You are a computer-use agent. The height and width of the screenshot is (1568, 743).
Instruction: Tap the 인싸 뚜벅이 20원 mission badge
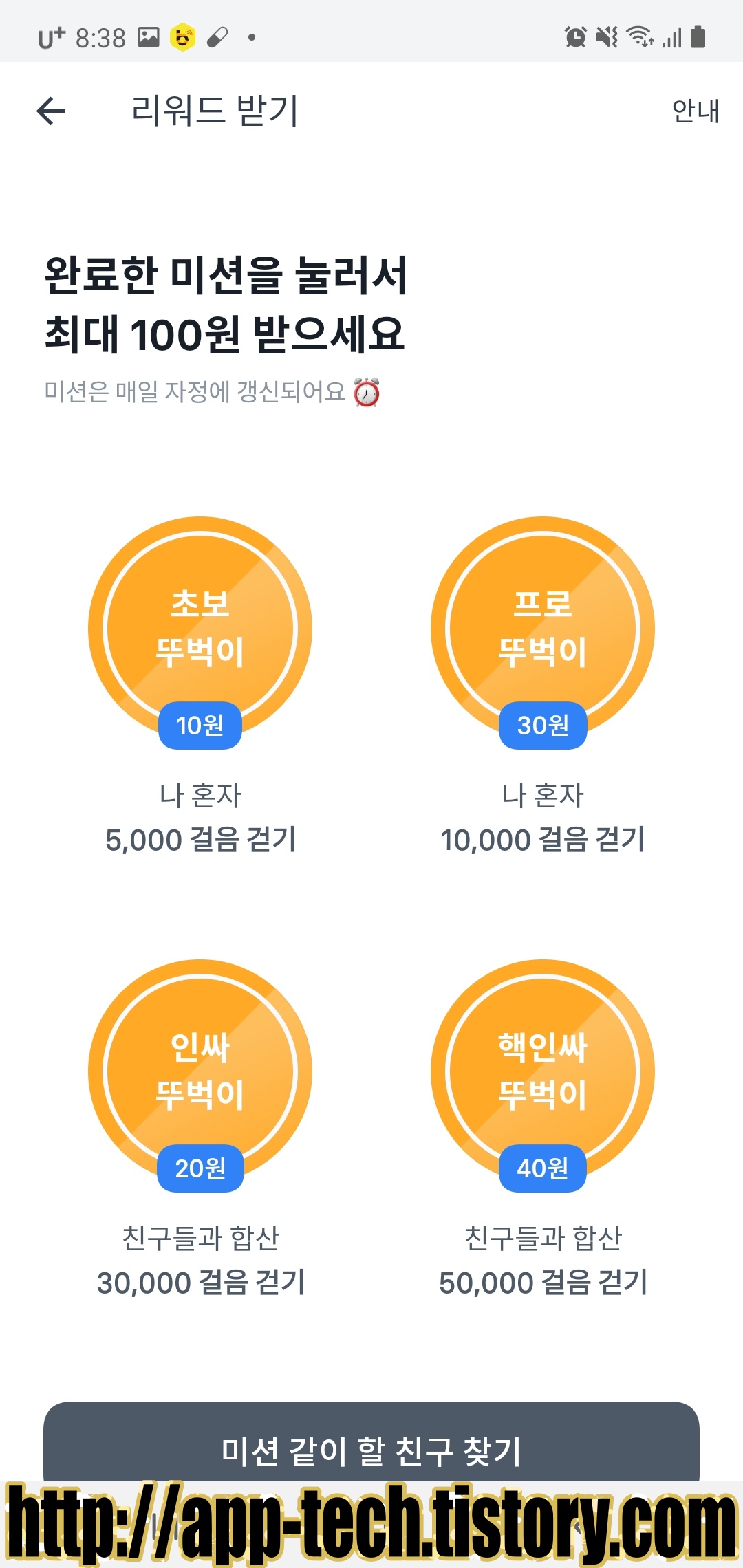click(x=200, y=1074)
